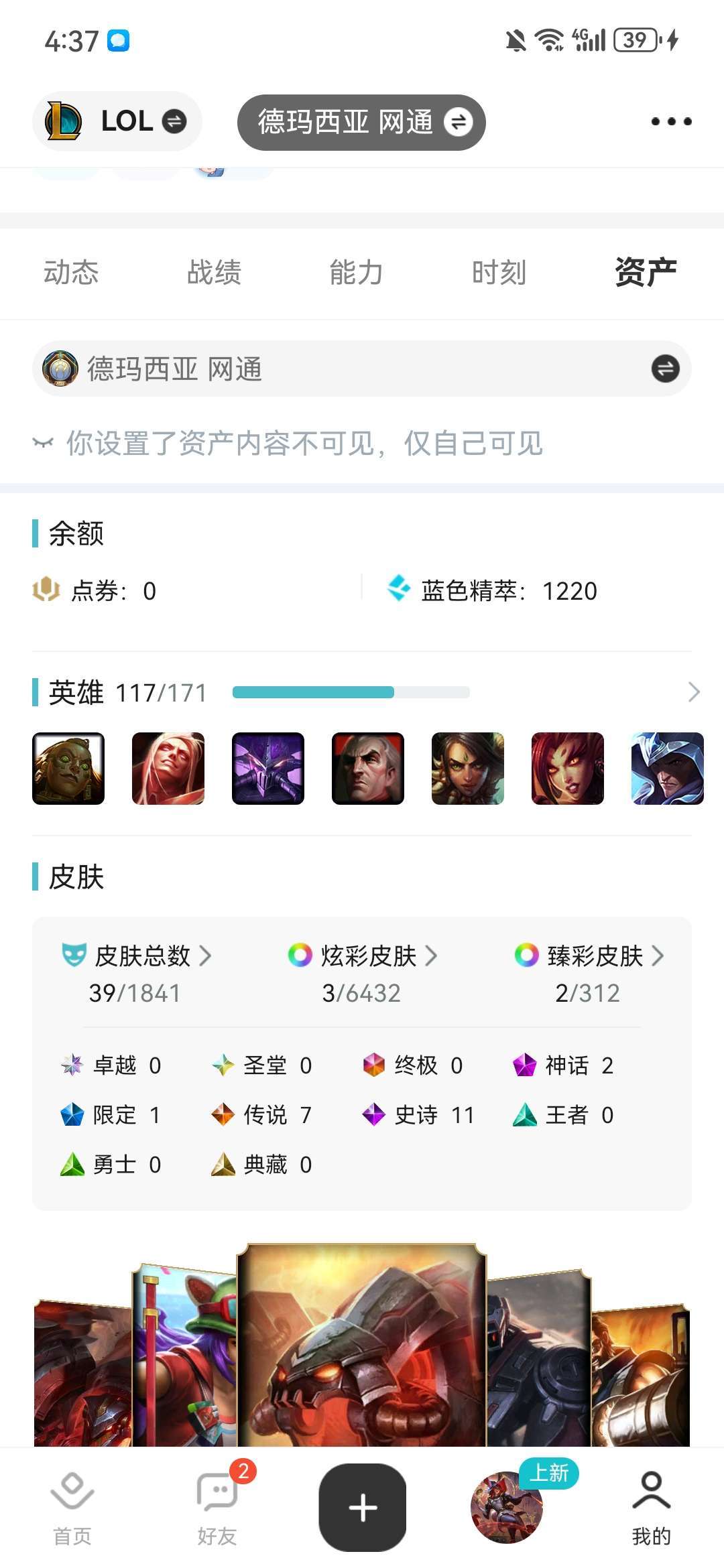Go to the 时刻 tab

coord(499,273)
